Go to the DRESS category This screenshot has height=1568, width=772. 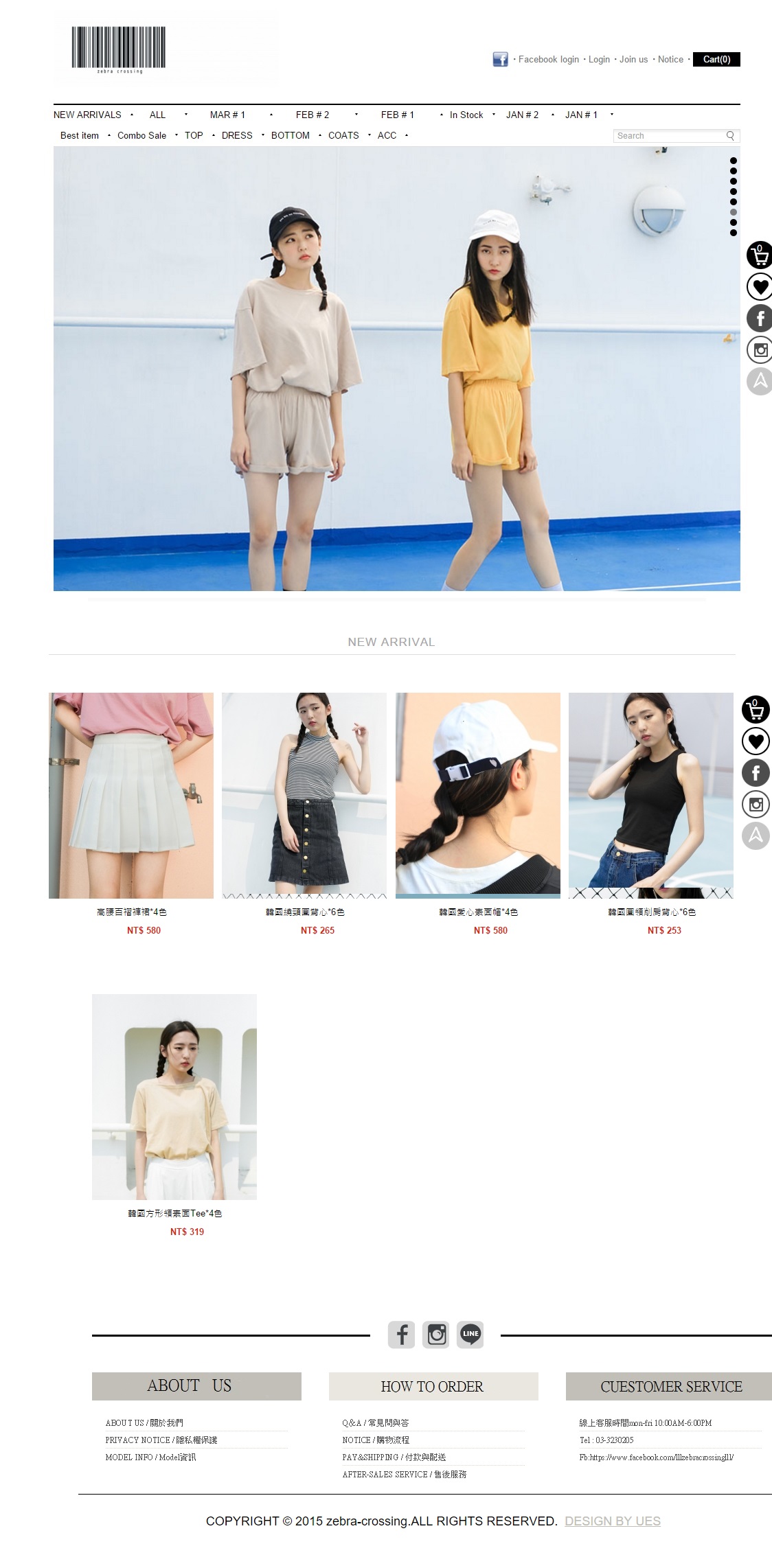(237, 135)
